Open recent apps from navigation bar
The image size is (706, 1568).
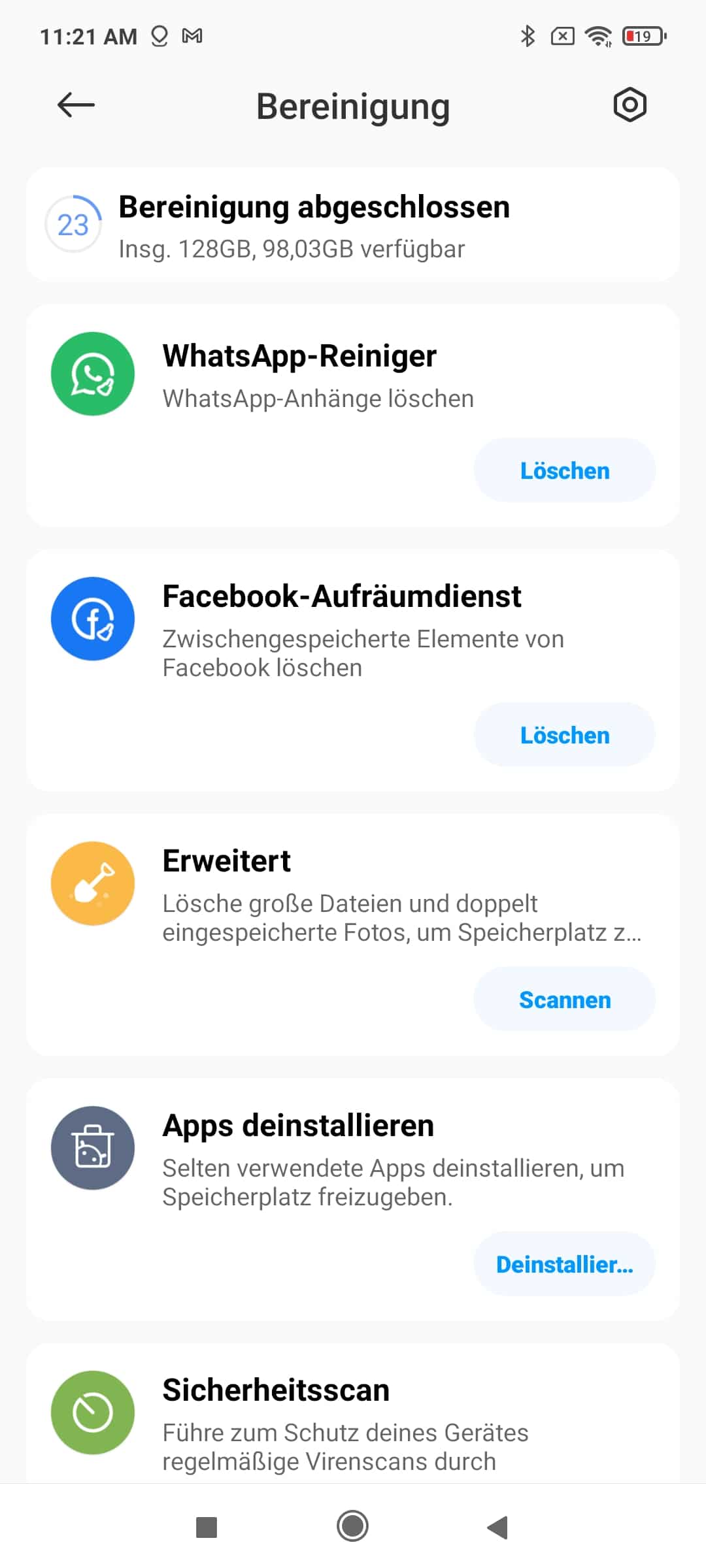pos(207,1527)
